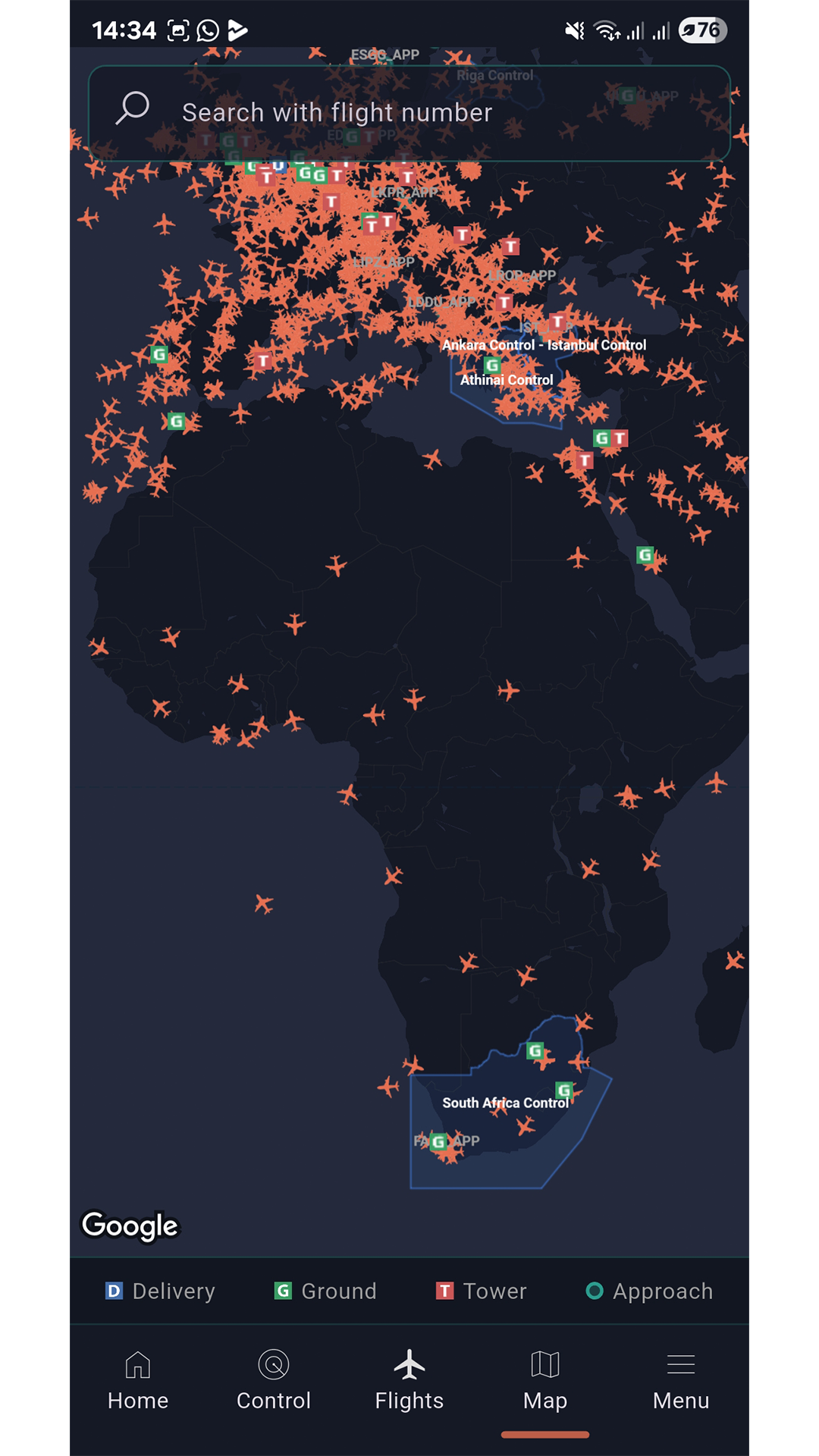Open the Flights tab
This screenshot has height=1456, width=819.
click(409, 1381)
